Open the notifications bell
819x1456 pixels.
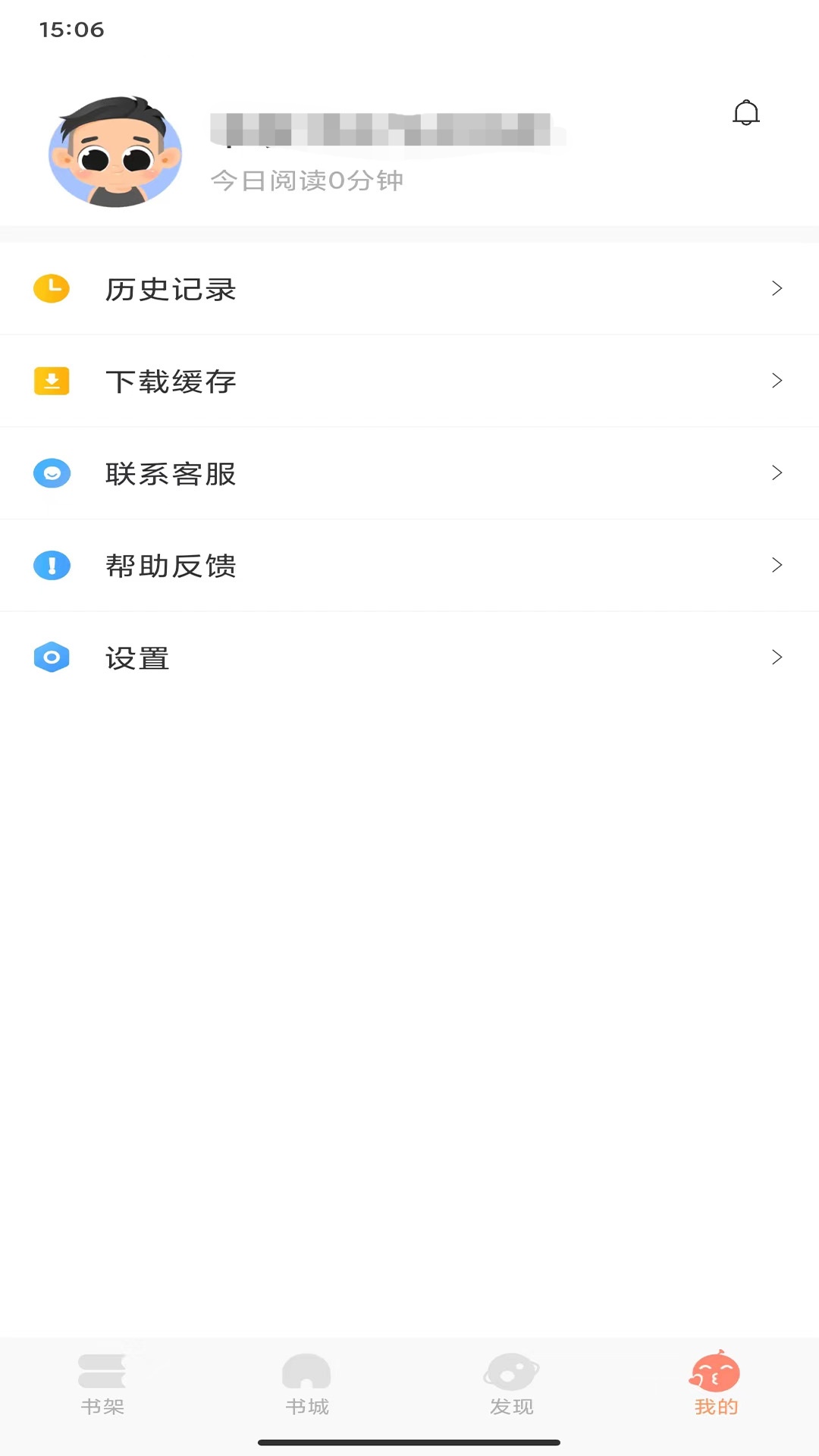pos(746,113)
